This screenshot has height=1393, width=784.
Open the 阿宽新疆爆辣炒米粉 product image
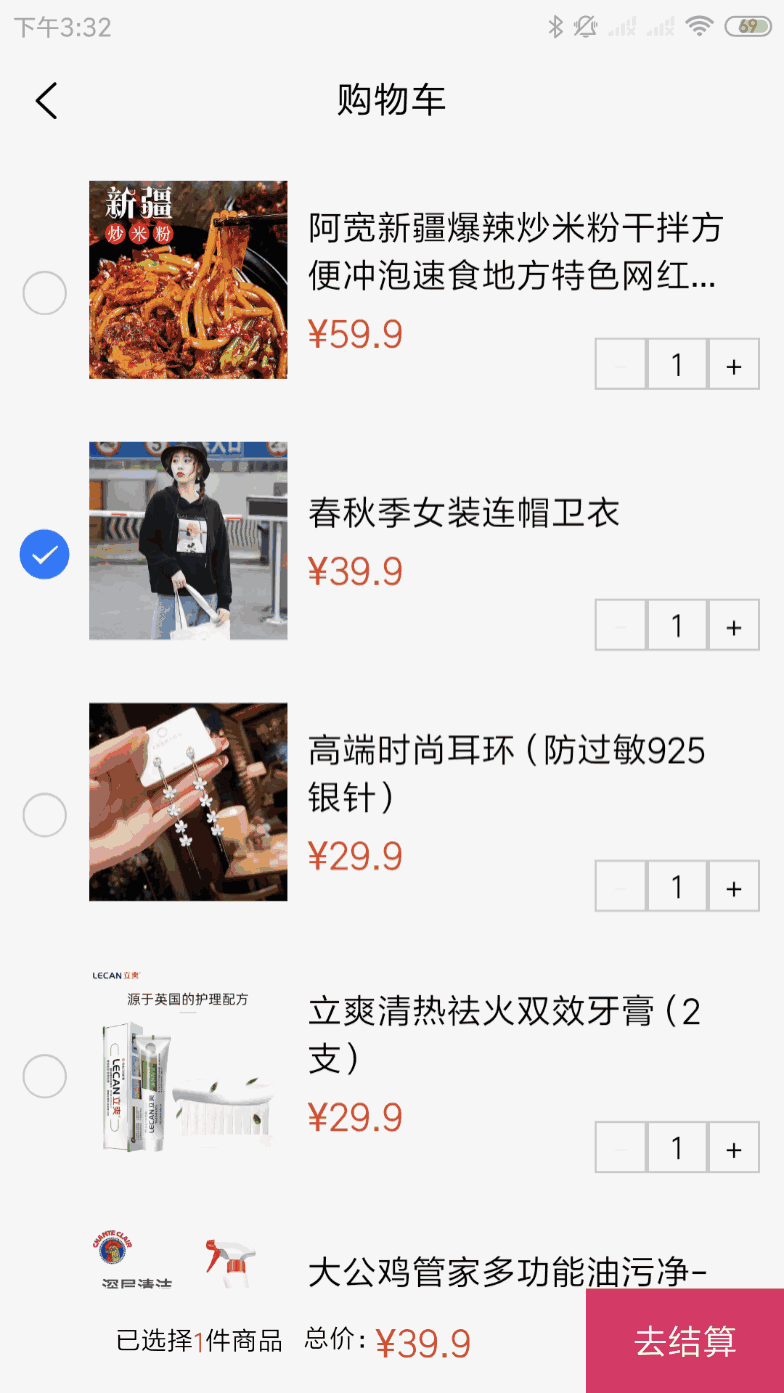[x=188, y=280]
